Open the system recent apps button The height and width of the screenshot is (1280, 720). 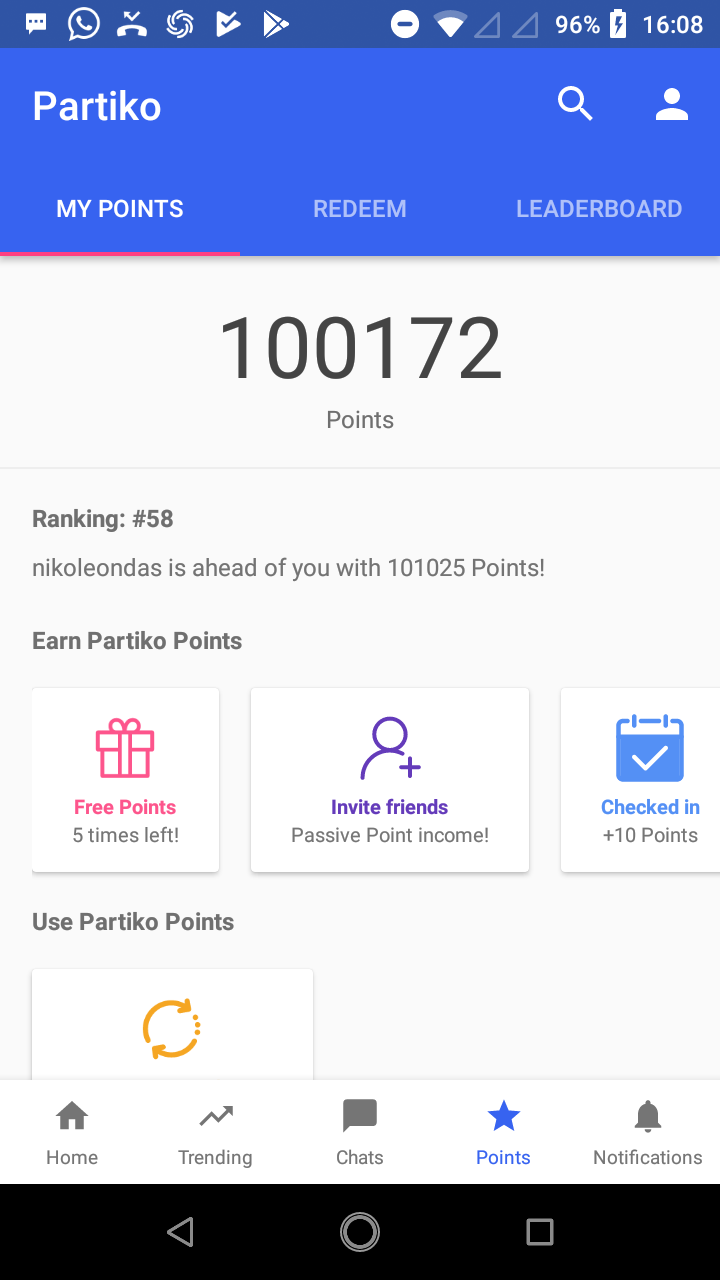[540, 1232]
